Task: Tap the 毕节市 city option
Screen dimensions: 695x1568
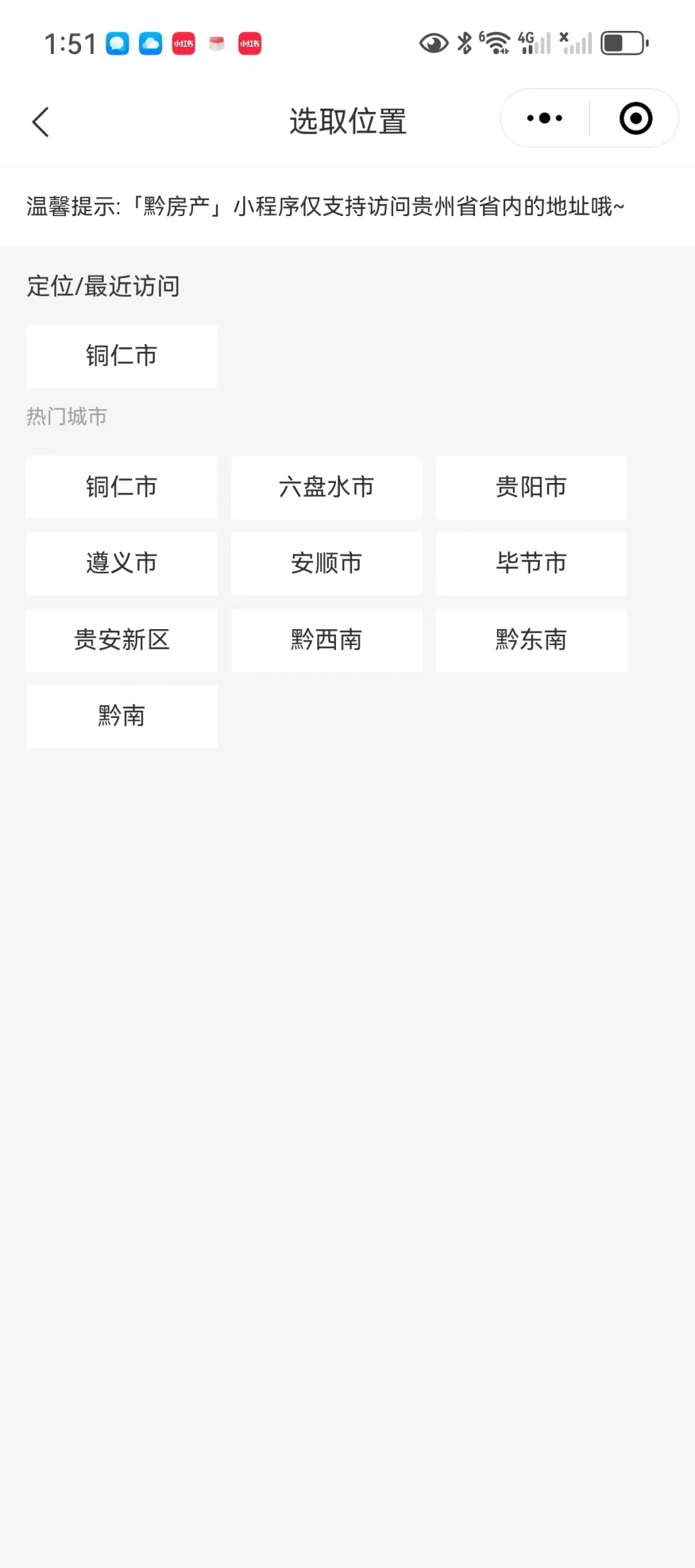Action: coord(531,563)
